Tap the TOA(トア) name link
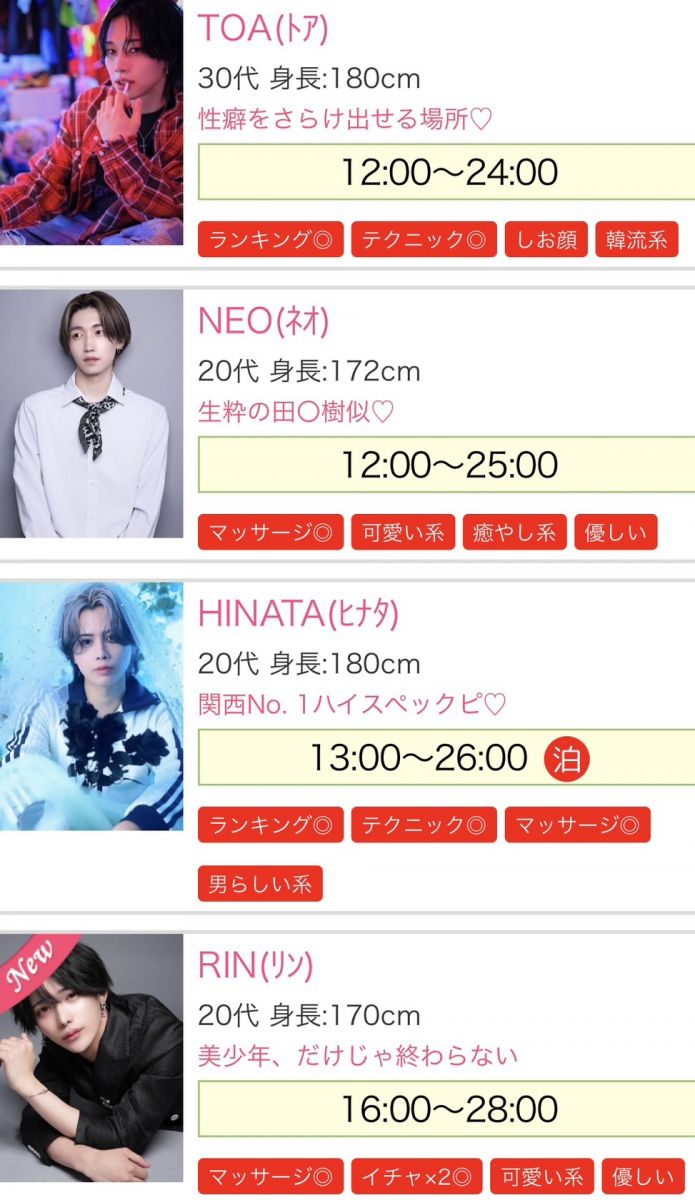The width and height of the screenshot is (695, 1200). click(263, 28)
